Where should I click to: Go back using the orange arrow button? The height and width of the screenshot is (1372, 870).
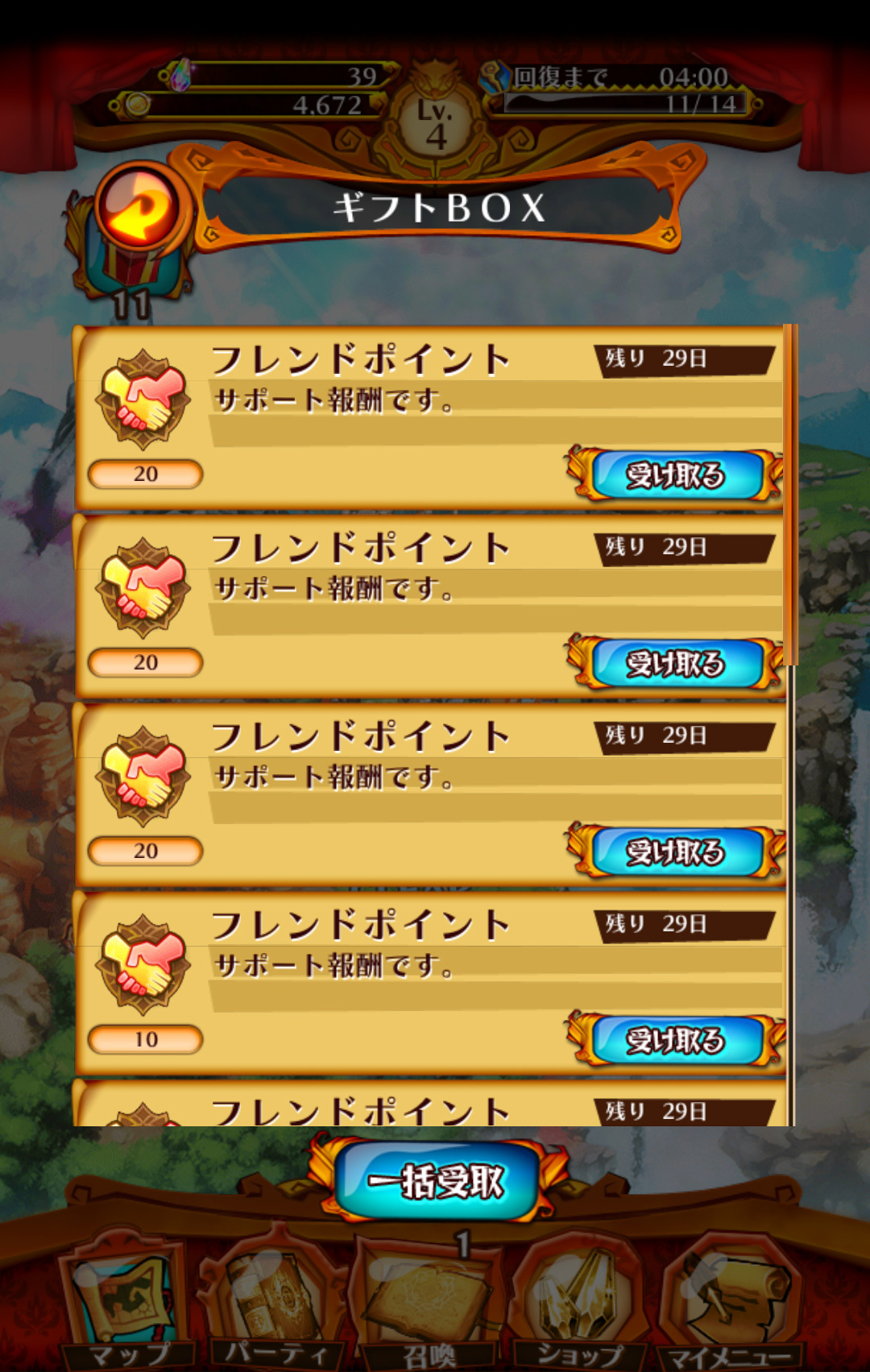tap(140, 208)
